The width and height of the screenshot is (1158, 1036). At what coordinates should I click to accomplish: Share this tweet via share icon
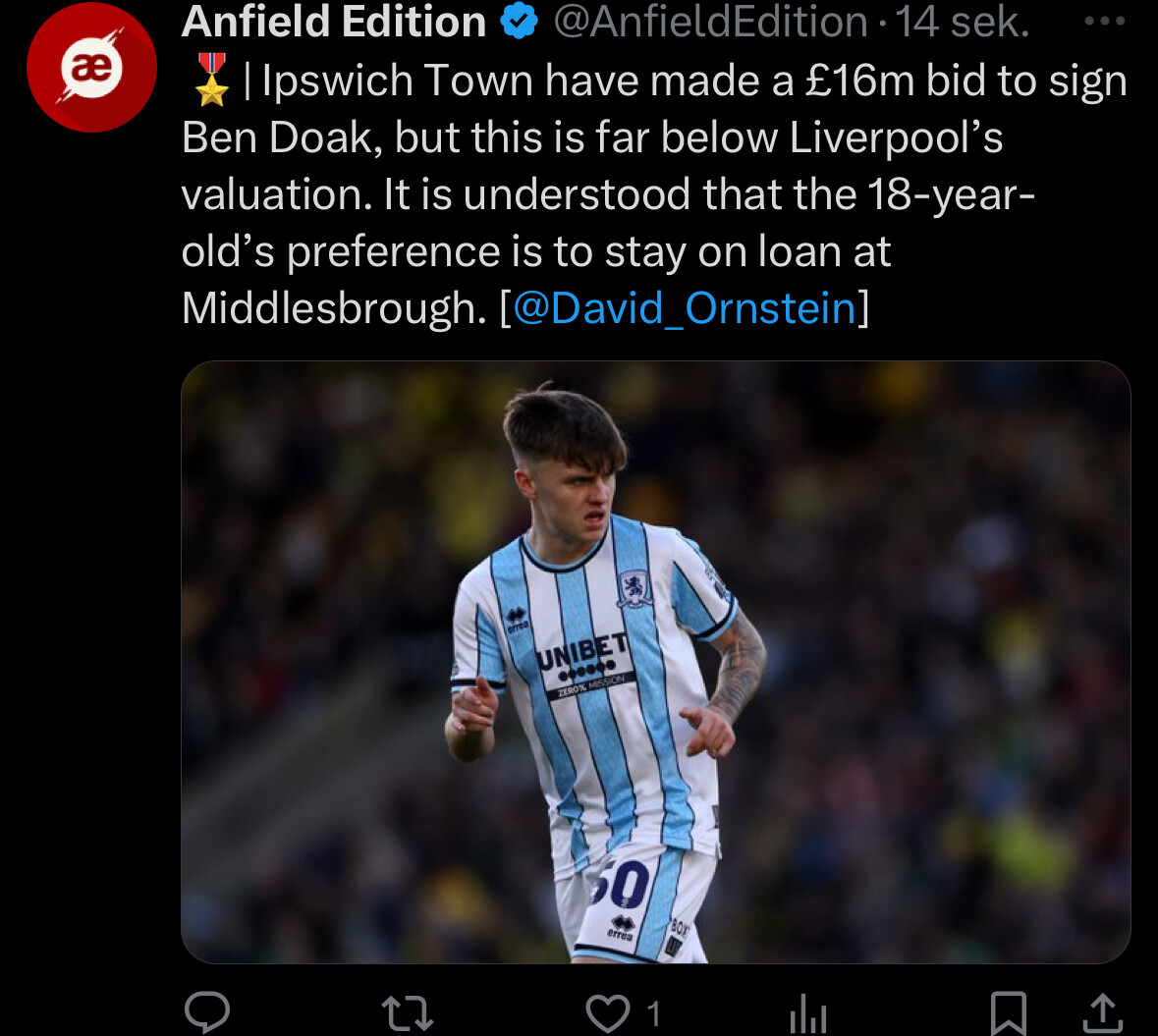[1102, 1012]
